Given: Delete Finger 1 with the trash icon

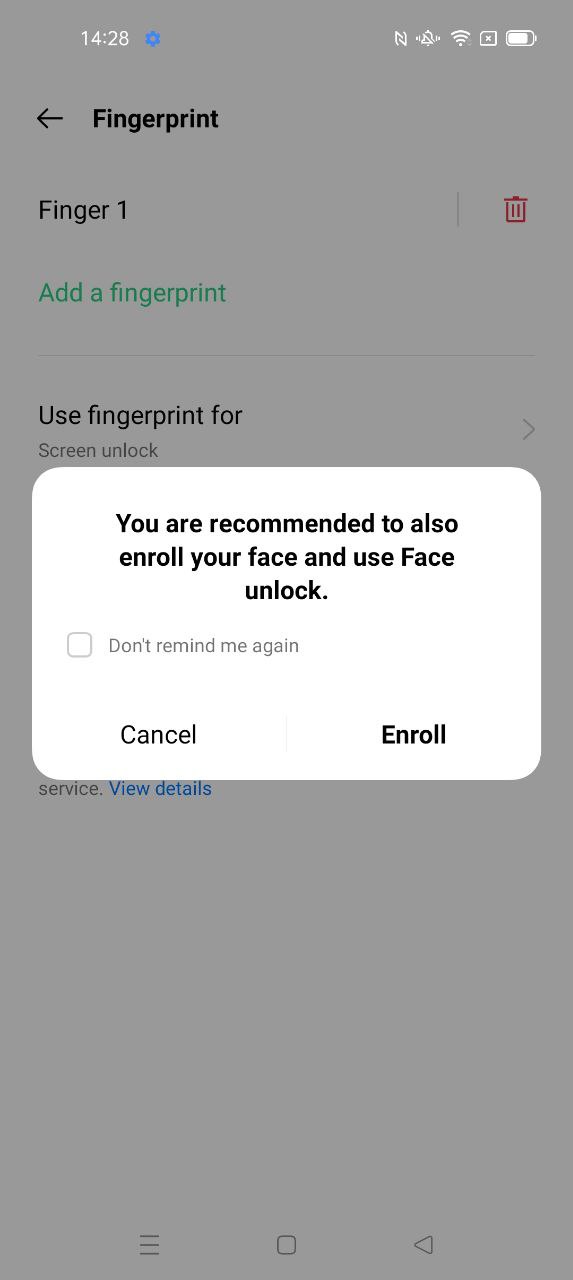Looking at the screenshot, I should click(x=515, y=210).
